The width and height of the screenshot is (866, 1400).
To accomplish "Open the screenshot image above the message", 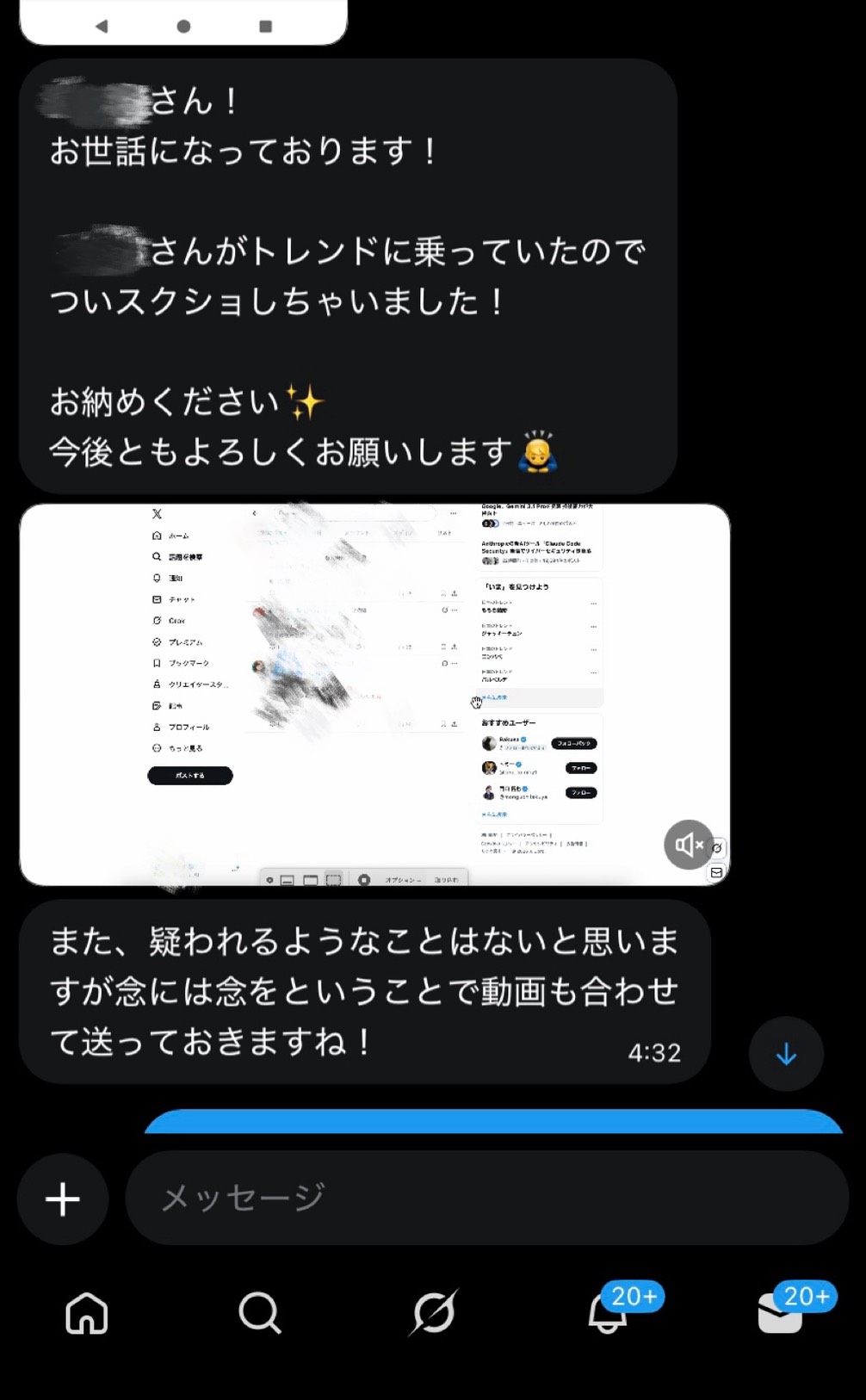I will (183, 22).
